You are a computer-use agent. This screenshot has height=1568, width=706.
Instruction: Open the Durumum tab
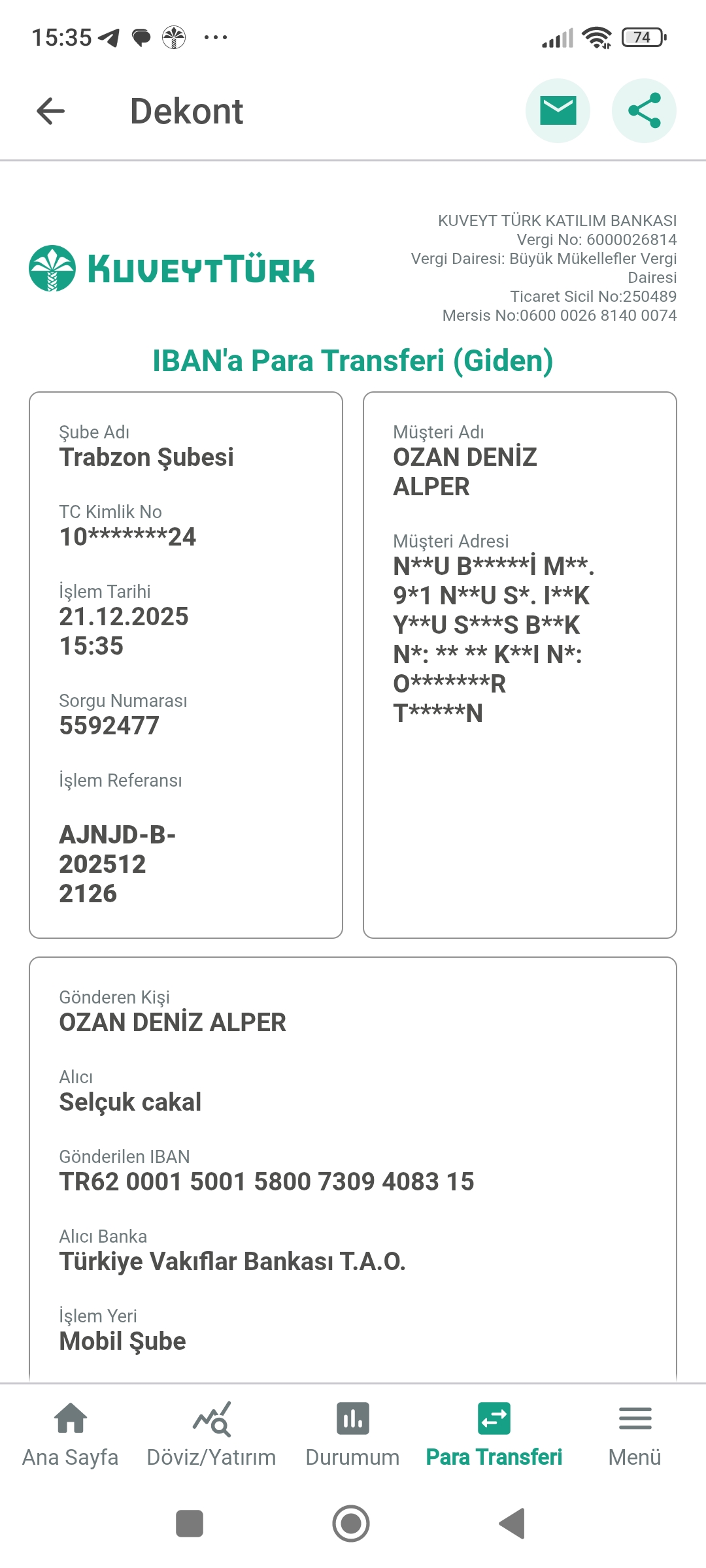[353, 1434]
